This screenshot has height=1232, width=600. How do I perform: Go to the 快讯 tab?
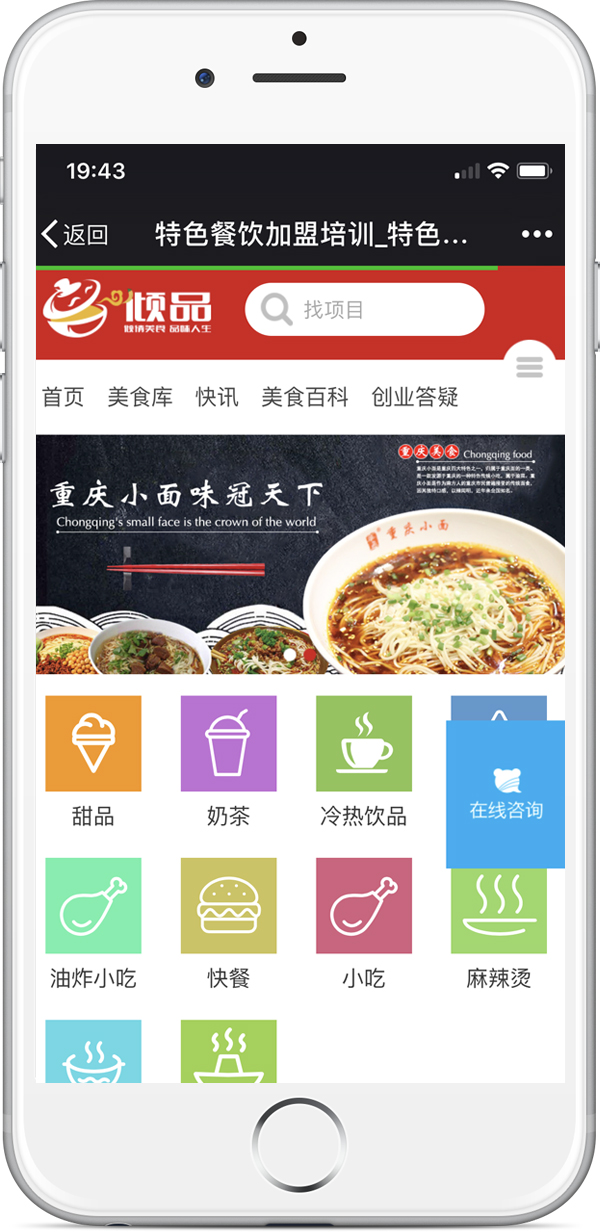217,397
